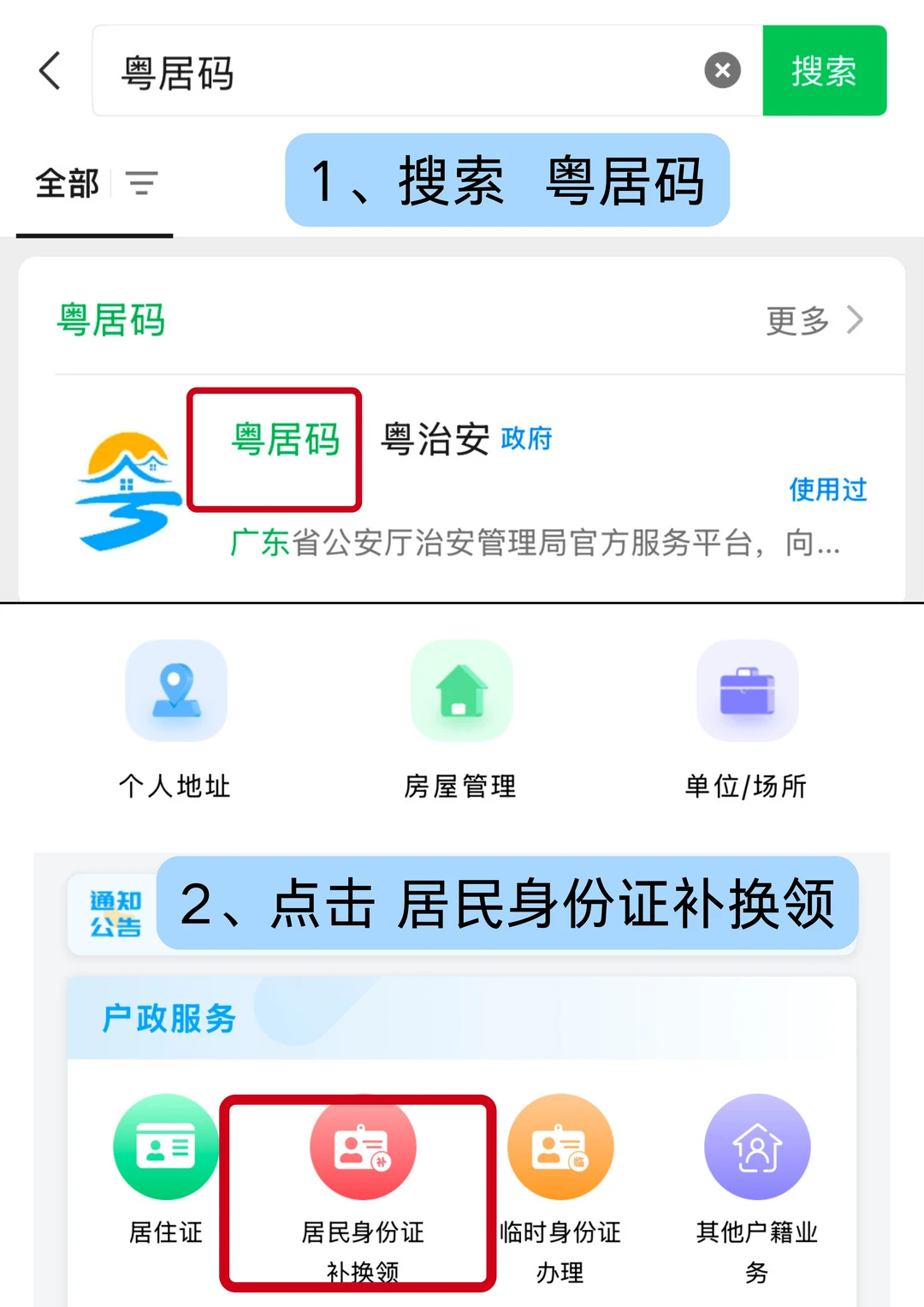Open the 其他户籍业务 purple house icon
The width and height of the screenshot is (924, 1307).
pos(757,1147)
